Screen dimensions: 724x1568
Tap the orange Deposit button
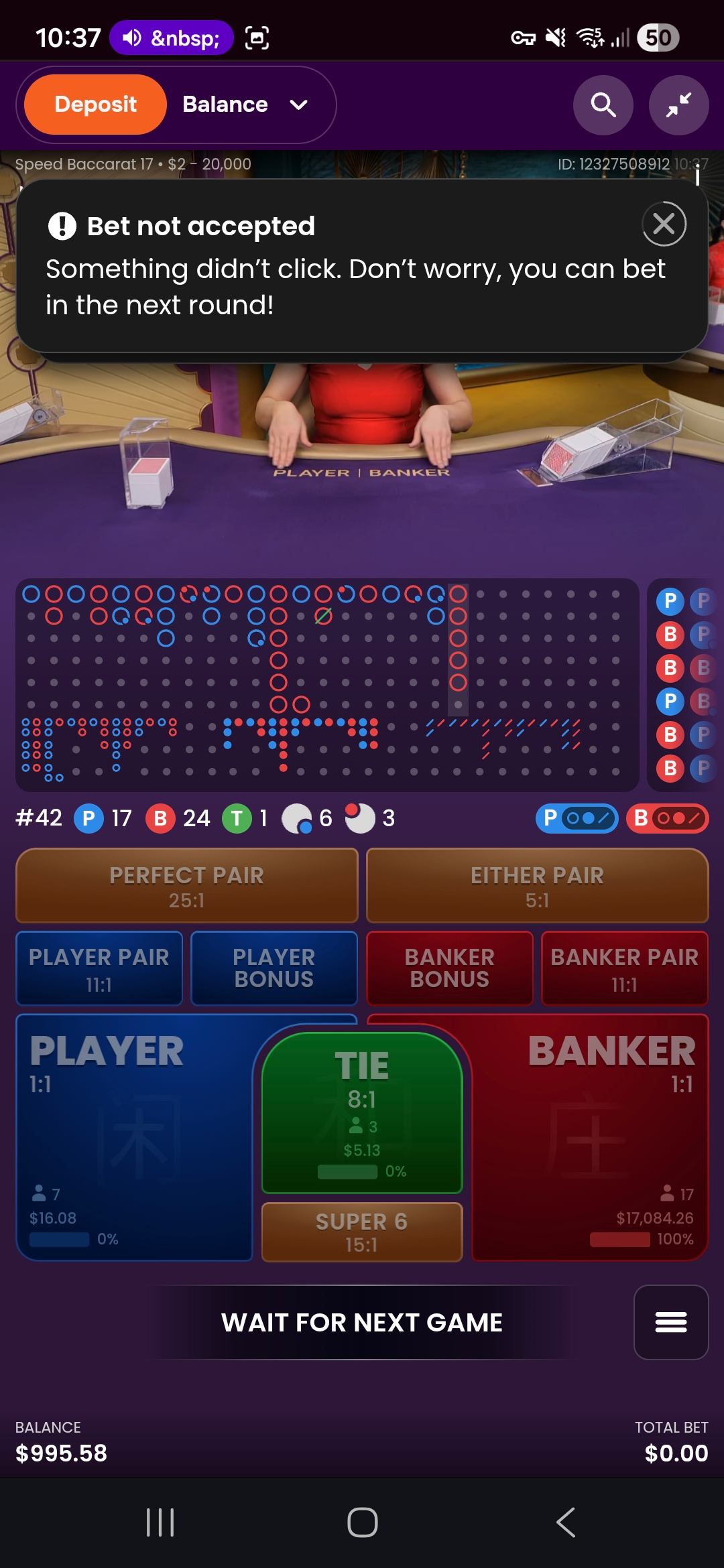pyautogui.click(x=95, y=105)
